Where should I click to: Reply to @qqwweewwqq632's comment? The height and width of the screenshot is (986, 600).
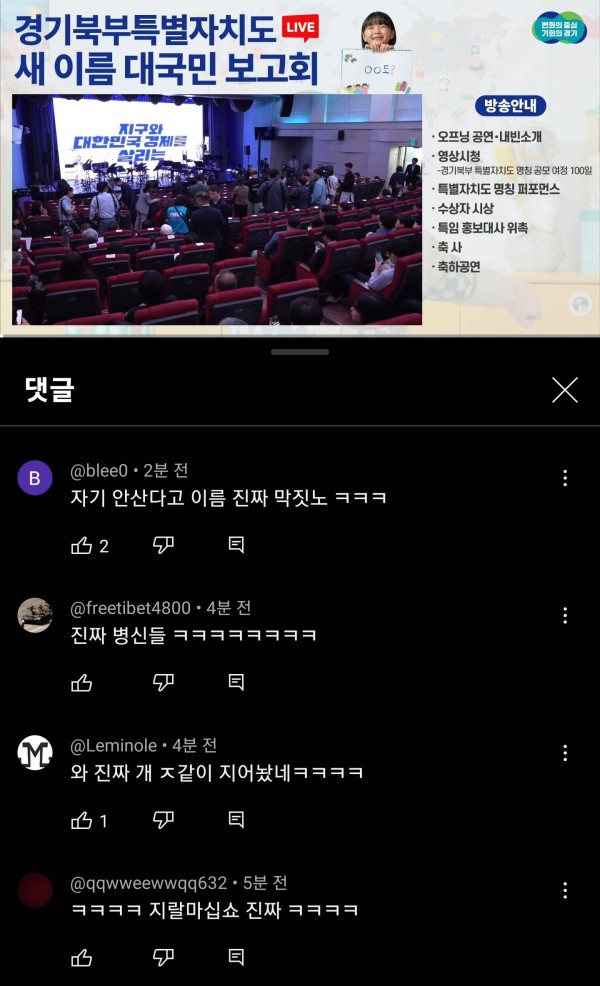click(x=236, y=957)
